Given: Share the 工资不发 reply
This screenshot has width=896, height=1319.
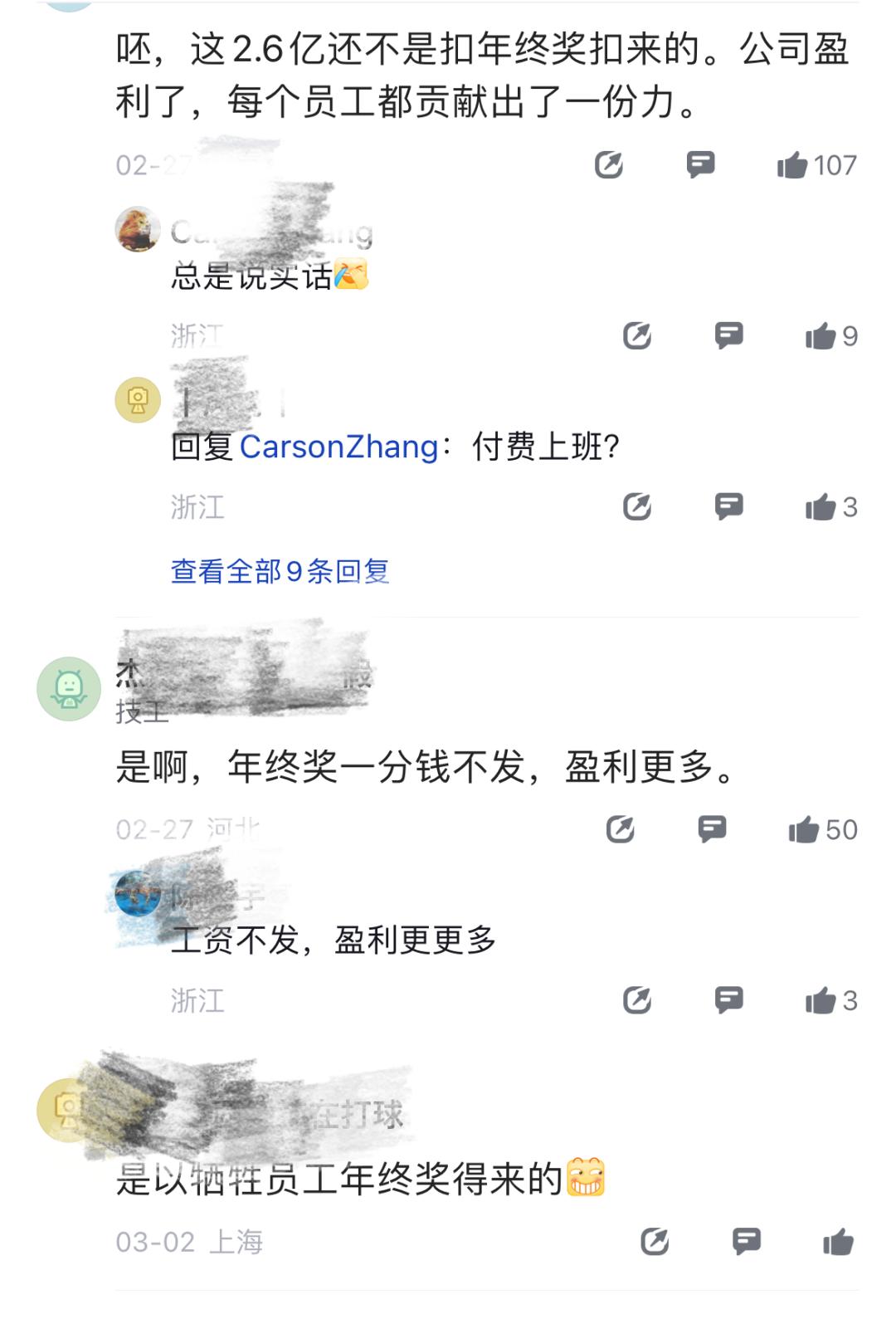Looking at the screenshot, I should click(637, 1001).
